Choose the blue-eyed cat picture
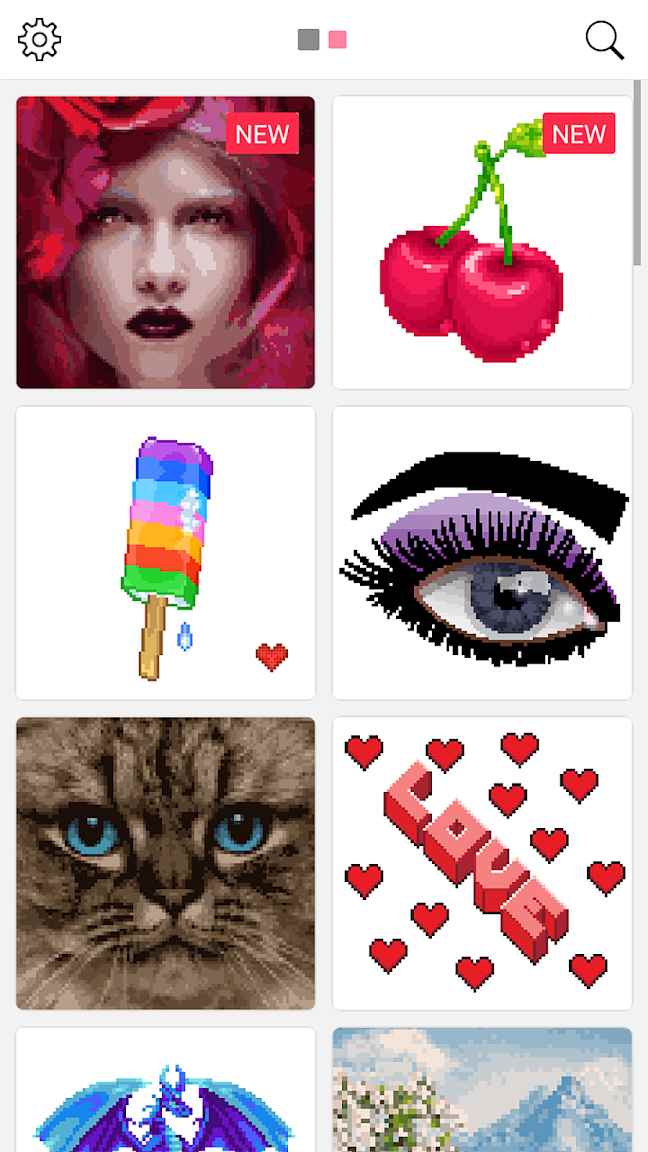 [x=165, y=863]
